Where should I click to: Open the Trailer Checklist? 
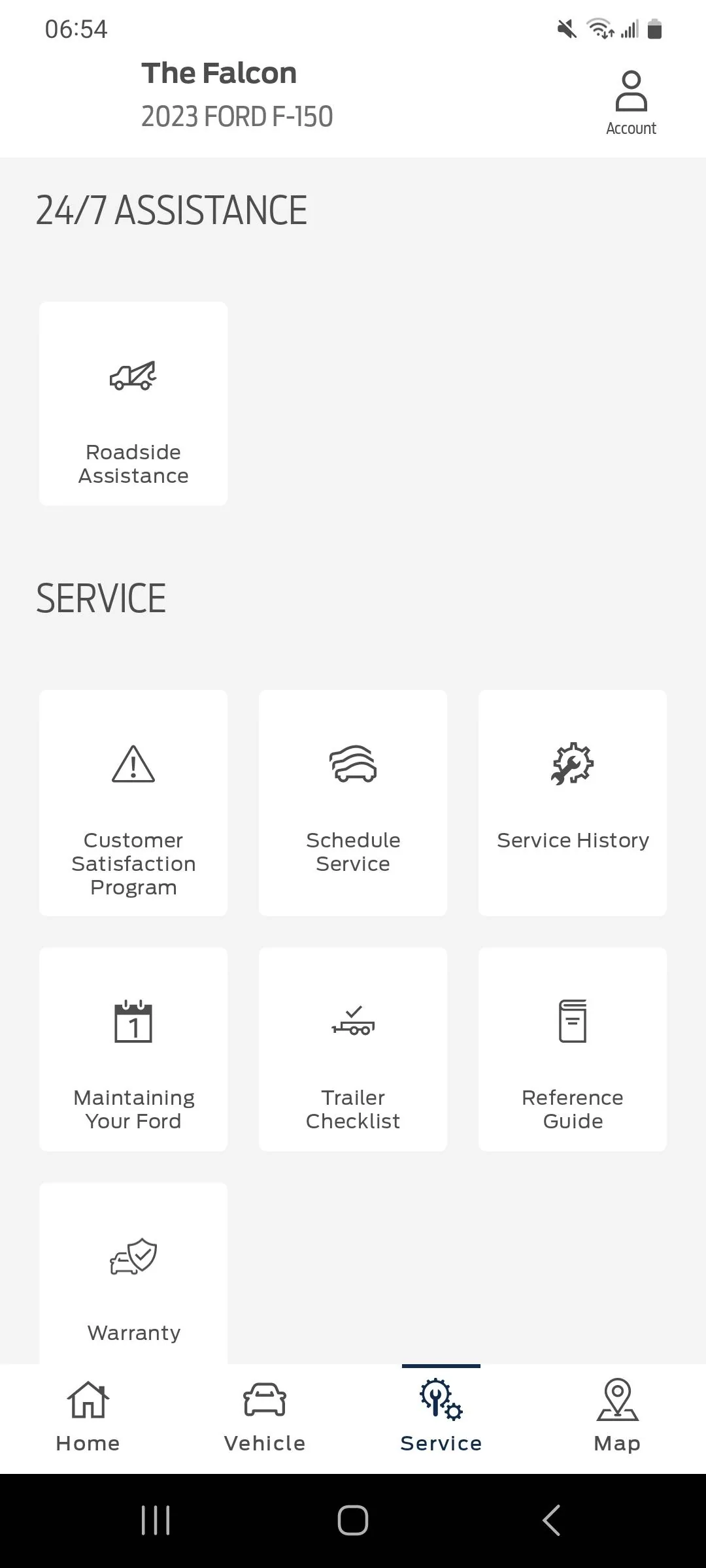click(353, 1049)
